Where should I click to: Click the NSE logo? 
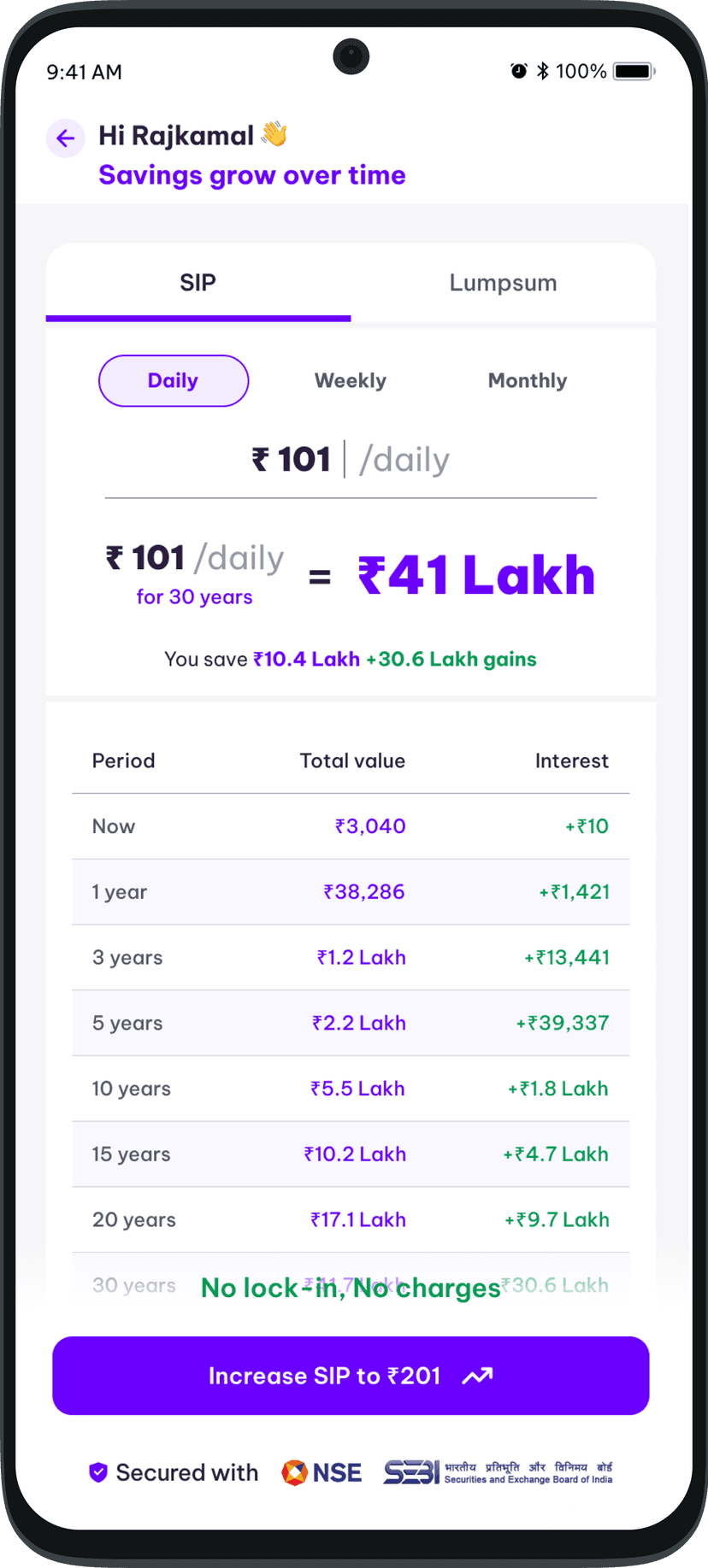322,1471
